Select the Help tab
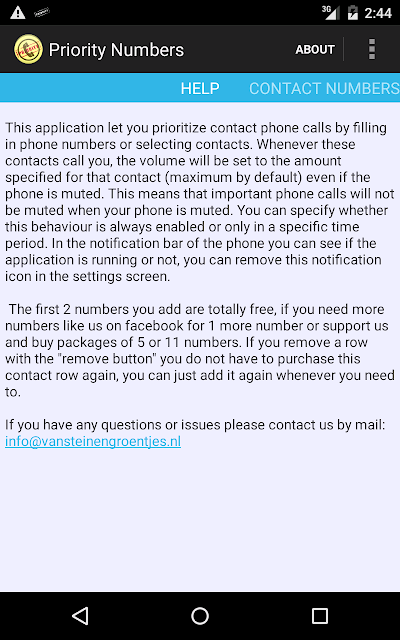Screen dimensions: 400x640 [200, 88]
